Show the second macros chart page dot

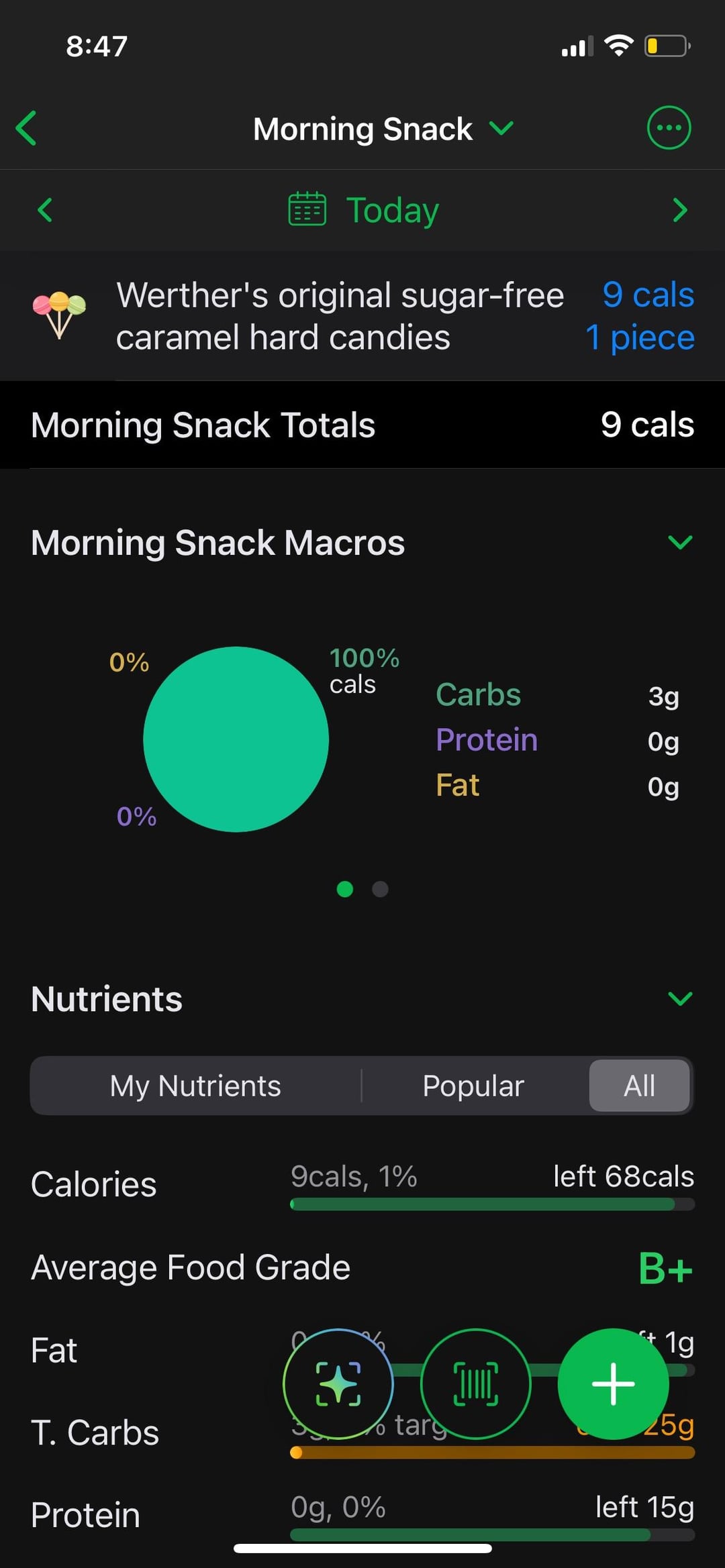[x=380, y=889]
